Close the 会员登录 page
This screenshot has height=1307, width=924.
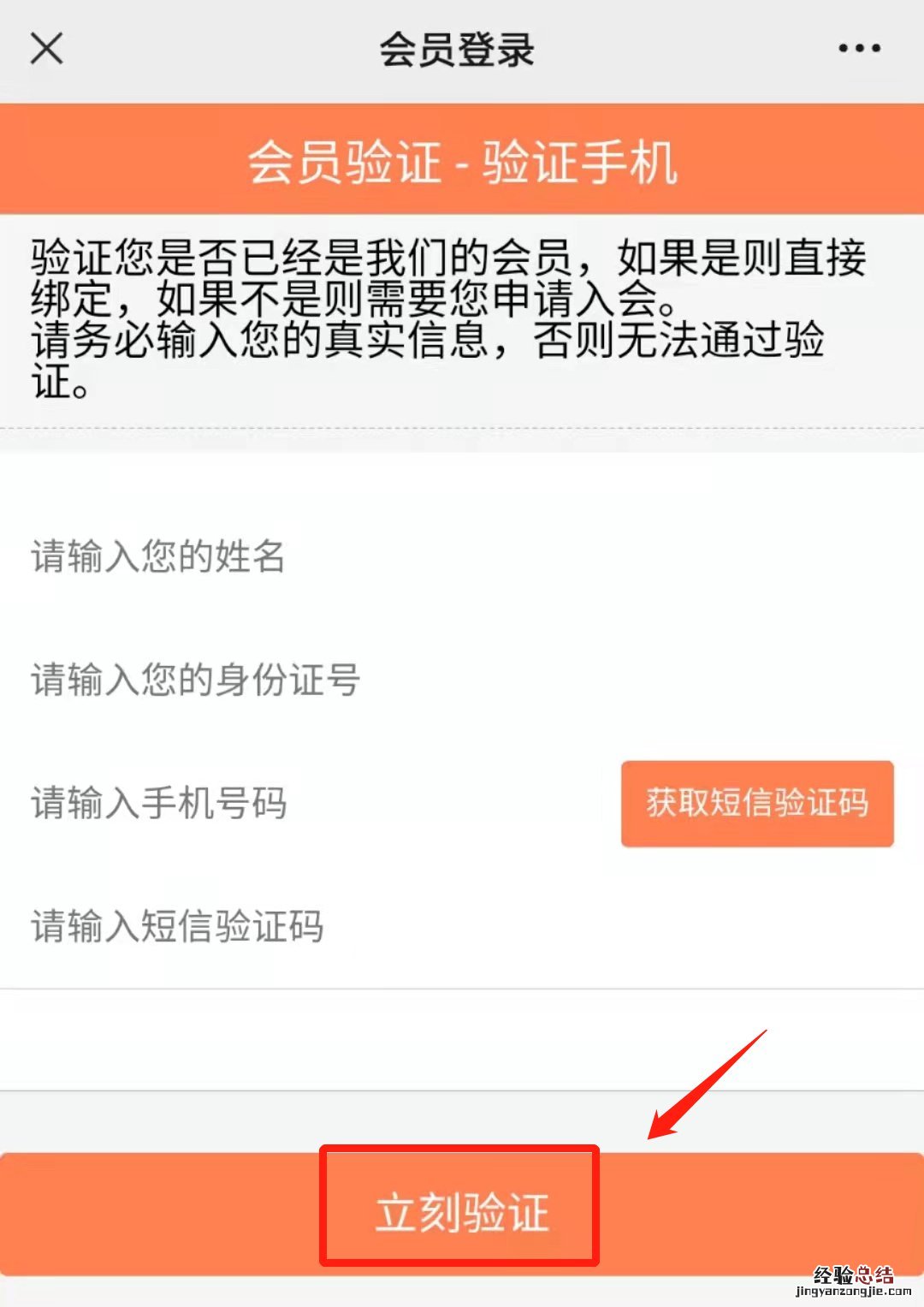[x=47, y=49]
